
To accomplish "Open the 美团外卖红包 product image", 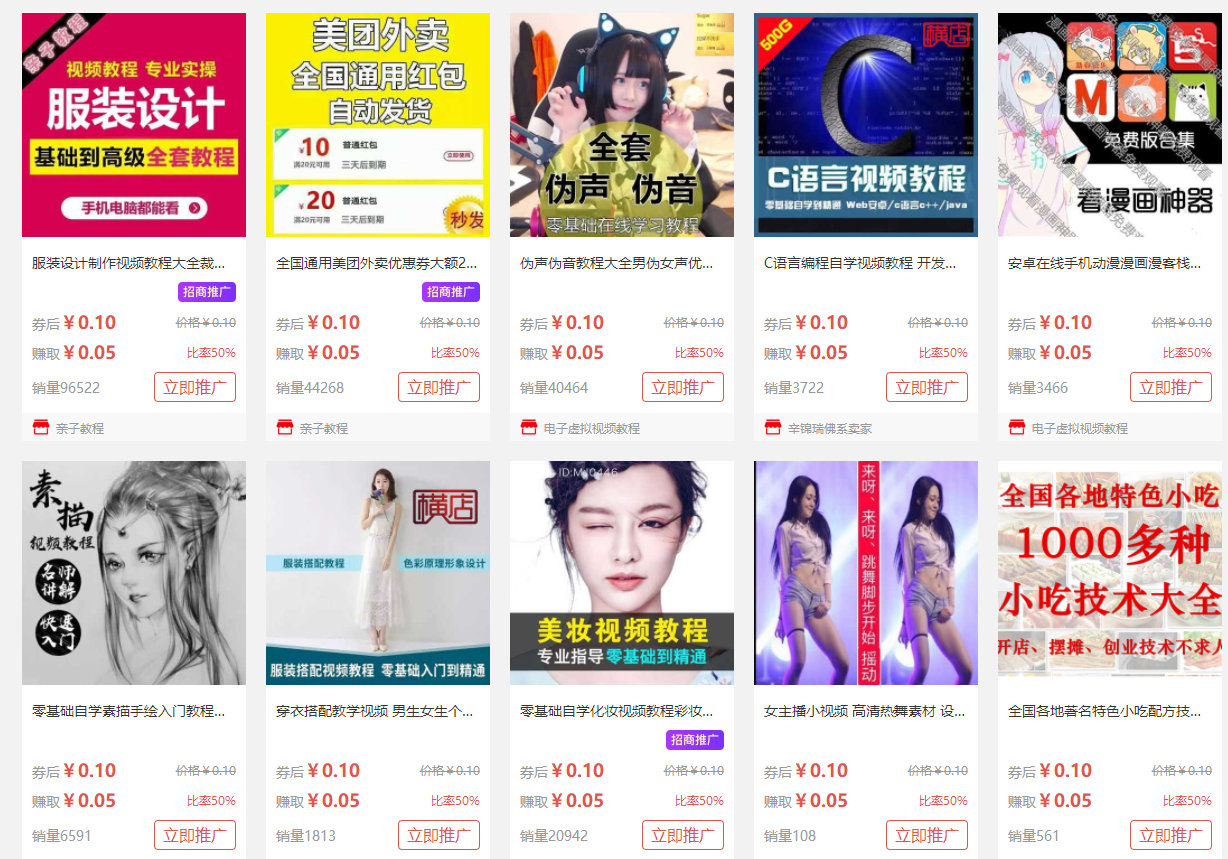I will coord(378,125).
